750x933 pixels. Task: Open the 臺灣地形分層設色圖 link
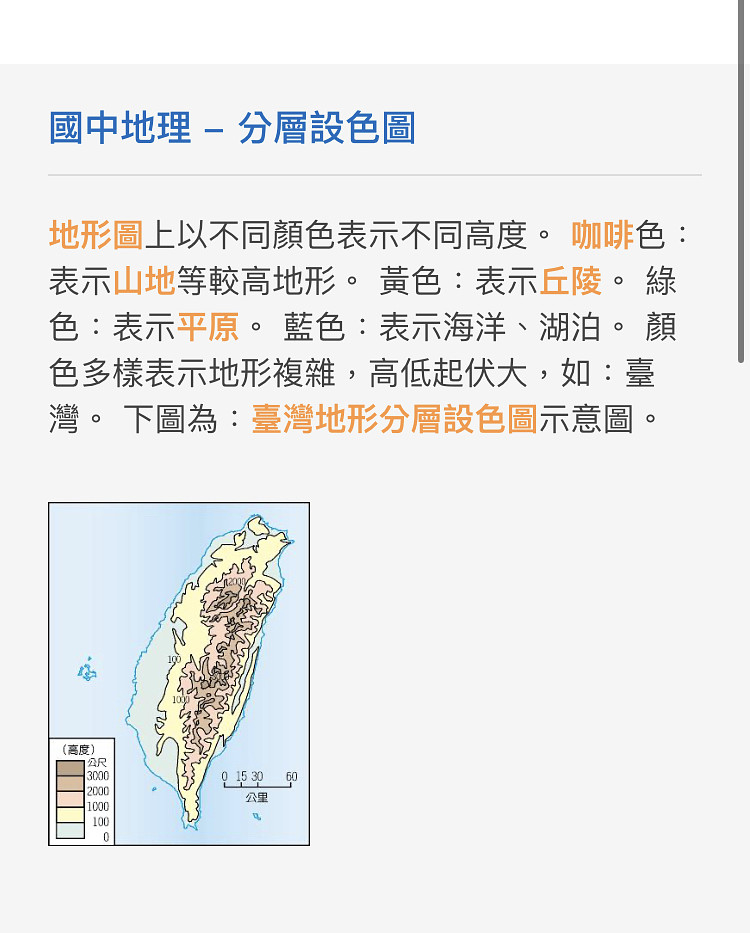point(394,418)
